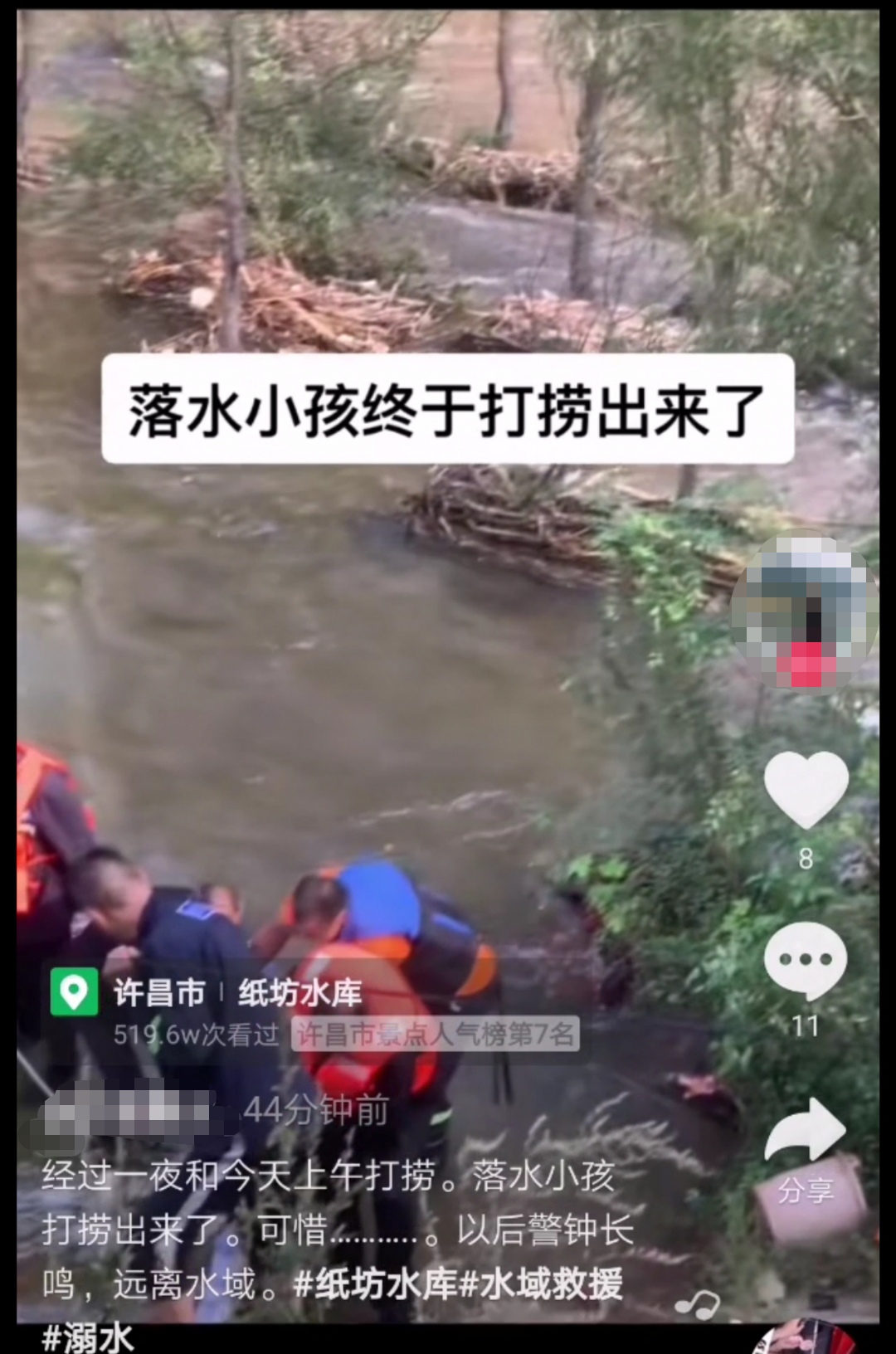The height and width of the screenshot is (1354, 896).
Task: Share the video via the 分享 arrow
Action: click(805, 1132)
